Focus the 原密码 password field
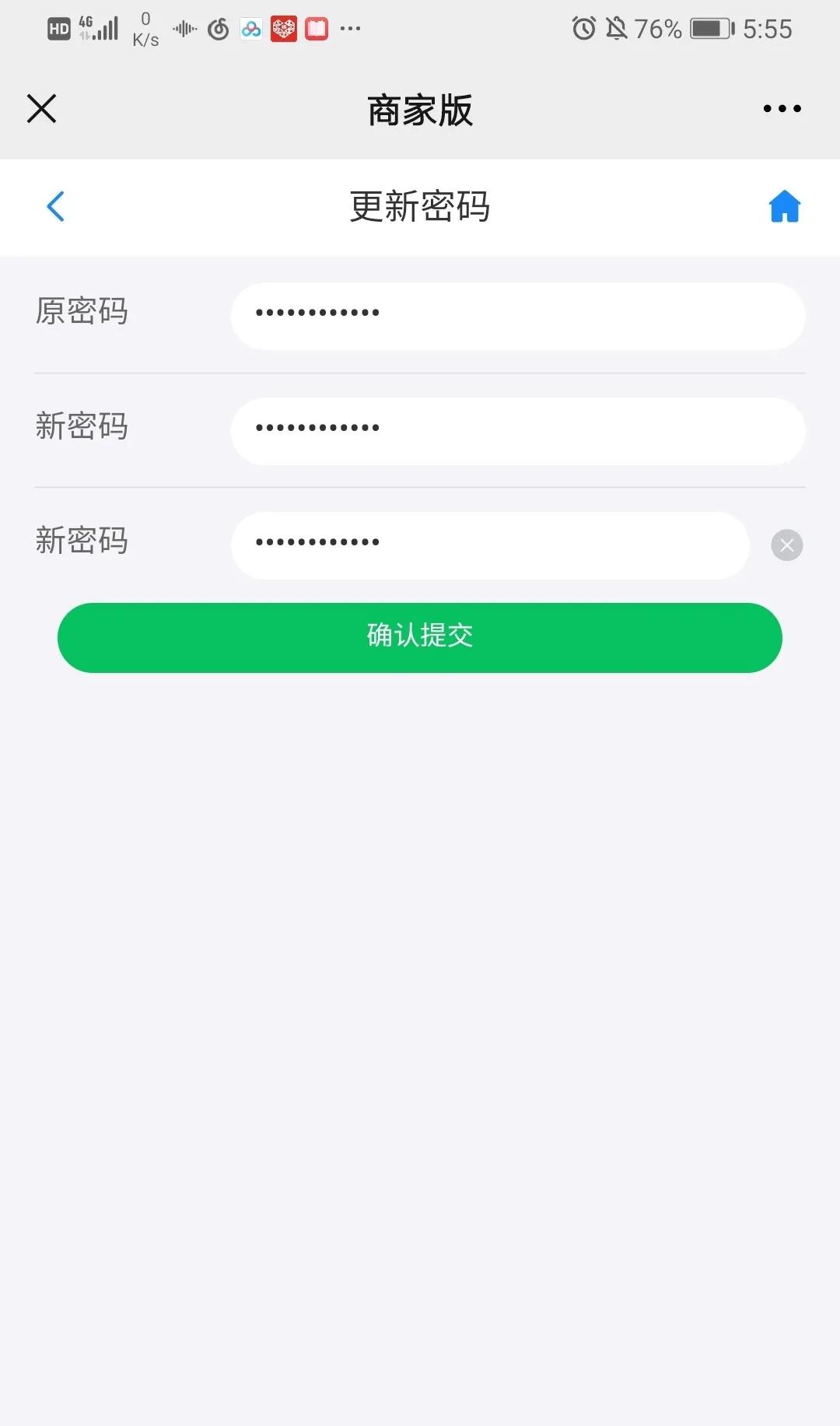 coord(518,316)
